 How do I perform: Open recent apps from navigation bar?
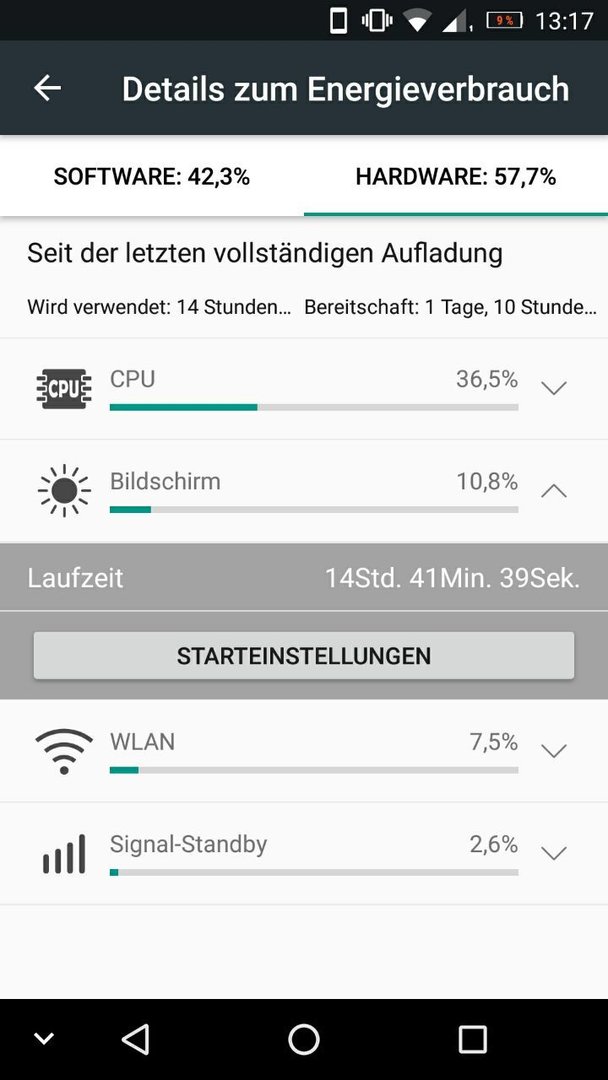[472, 1039]
